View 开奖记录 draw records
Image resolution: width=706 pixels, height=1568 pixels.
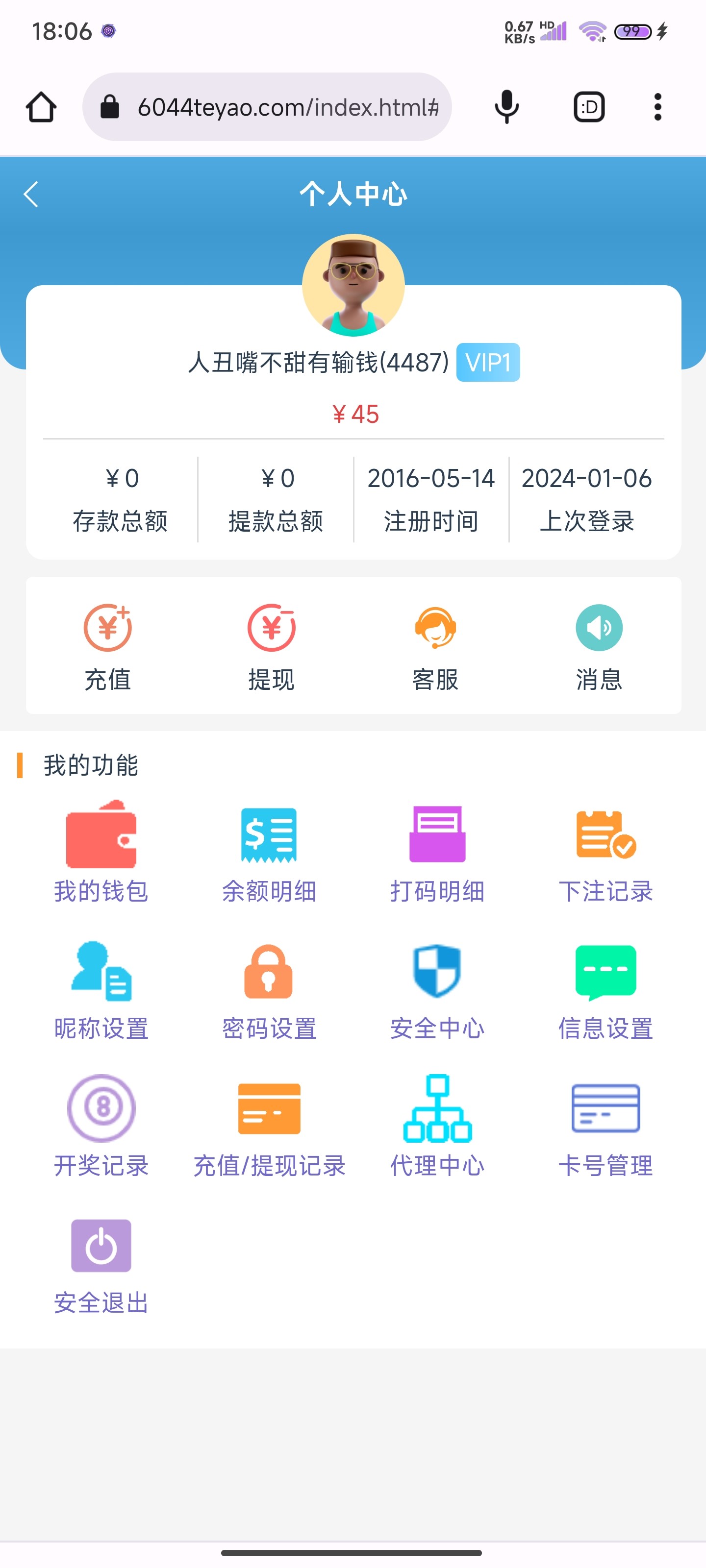pyautogui.click(x=101, y=1126)
